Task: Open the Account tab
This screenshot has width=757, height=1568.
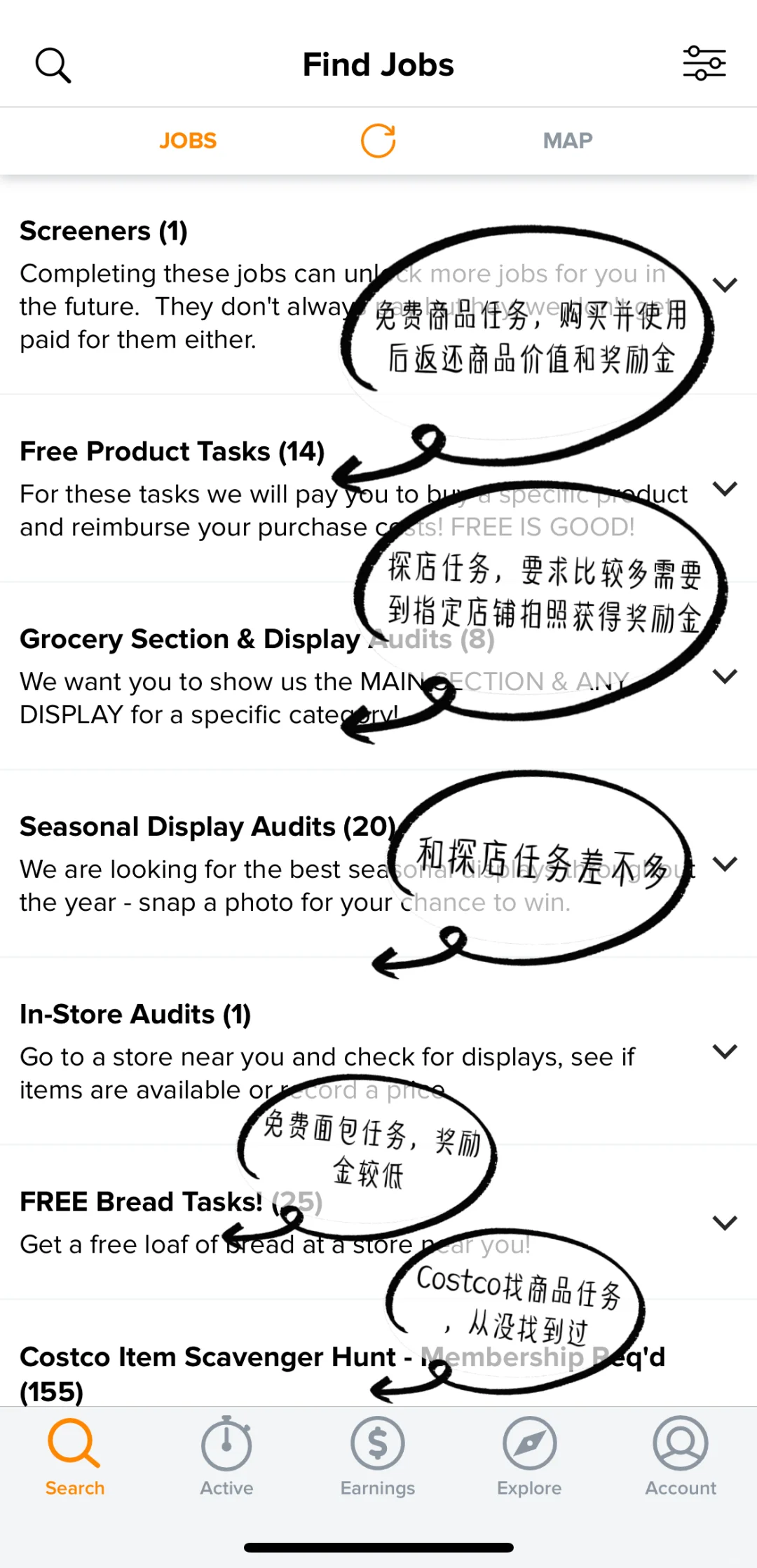Action: [x=681, y=1456]
